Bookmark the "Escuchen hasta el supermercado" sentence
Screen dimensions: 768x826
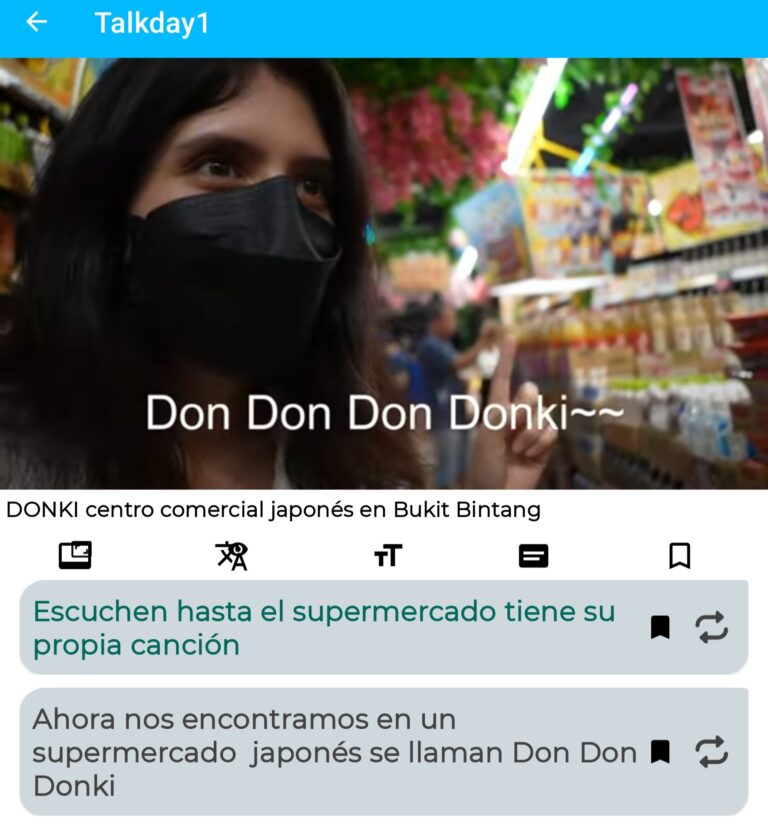click(x=660, y=628)
